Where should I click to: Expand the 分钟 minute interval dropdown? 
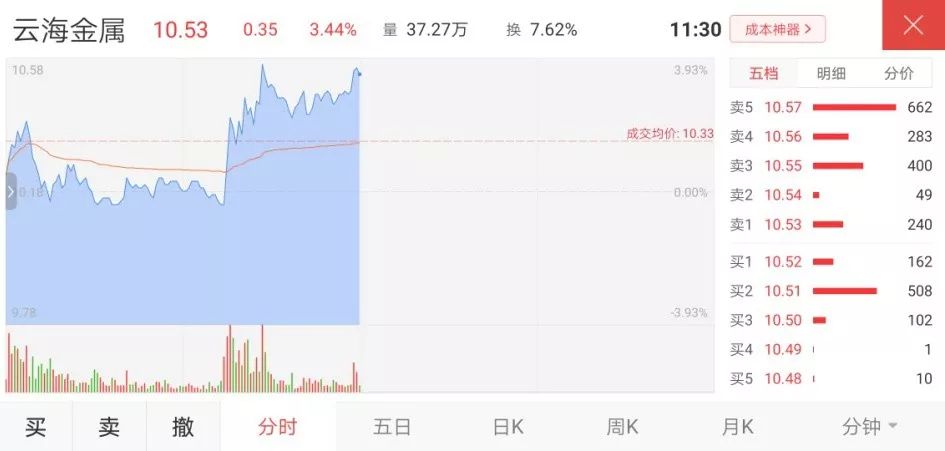(x=869, y=427)
